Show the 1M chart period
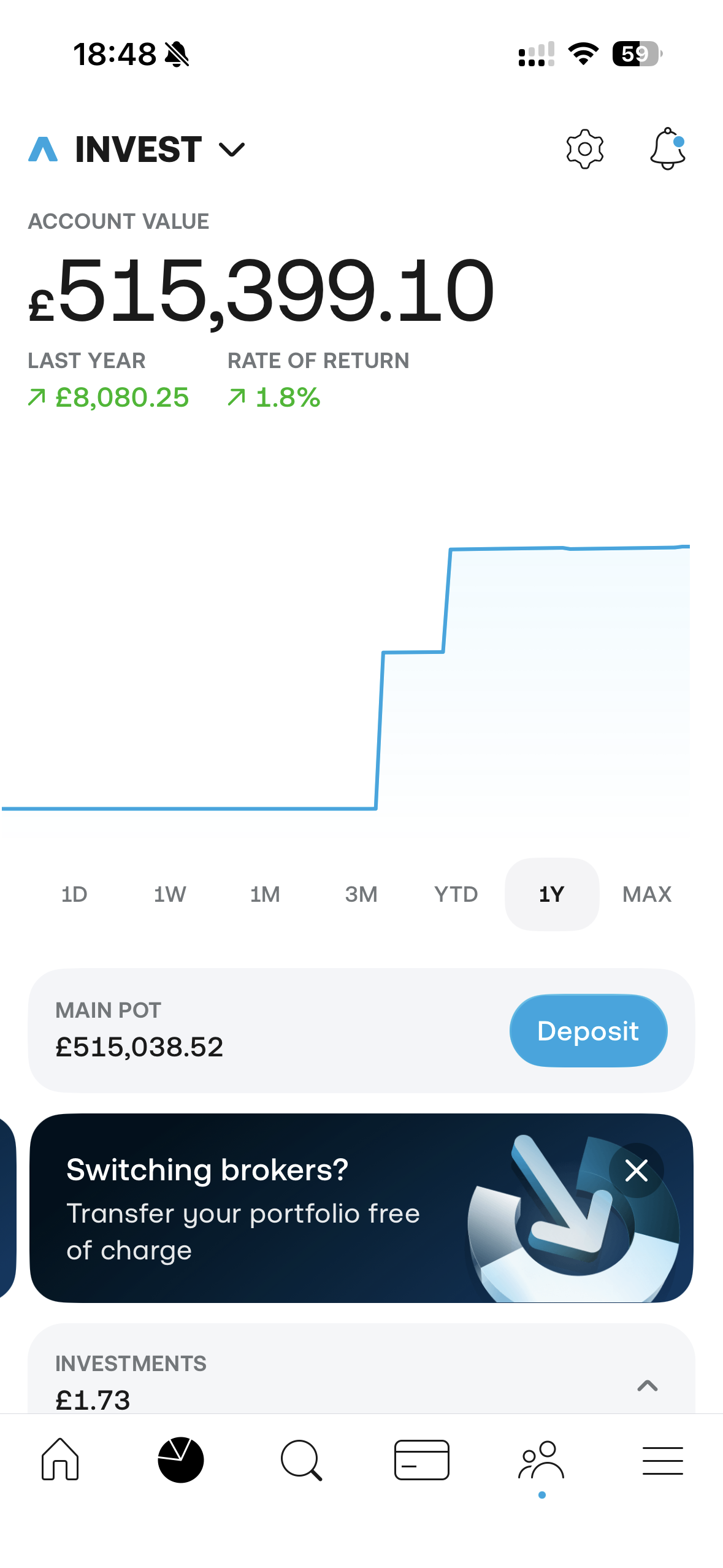The image size is (723, 1568). click(265, 894)
